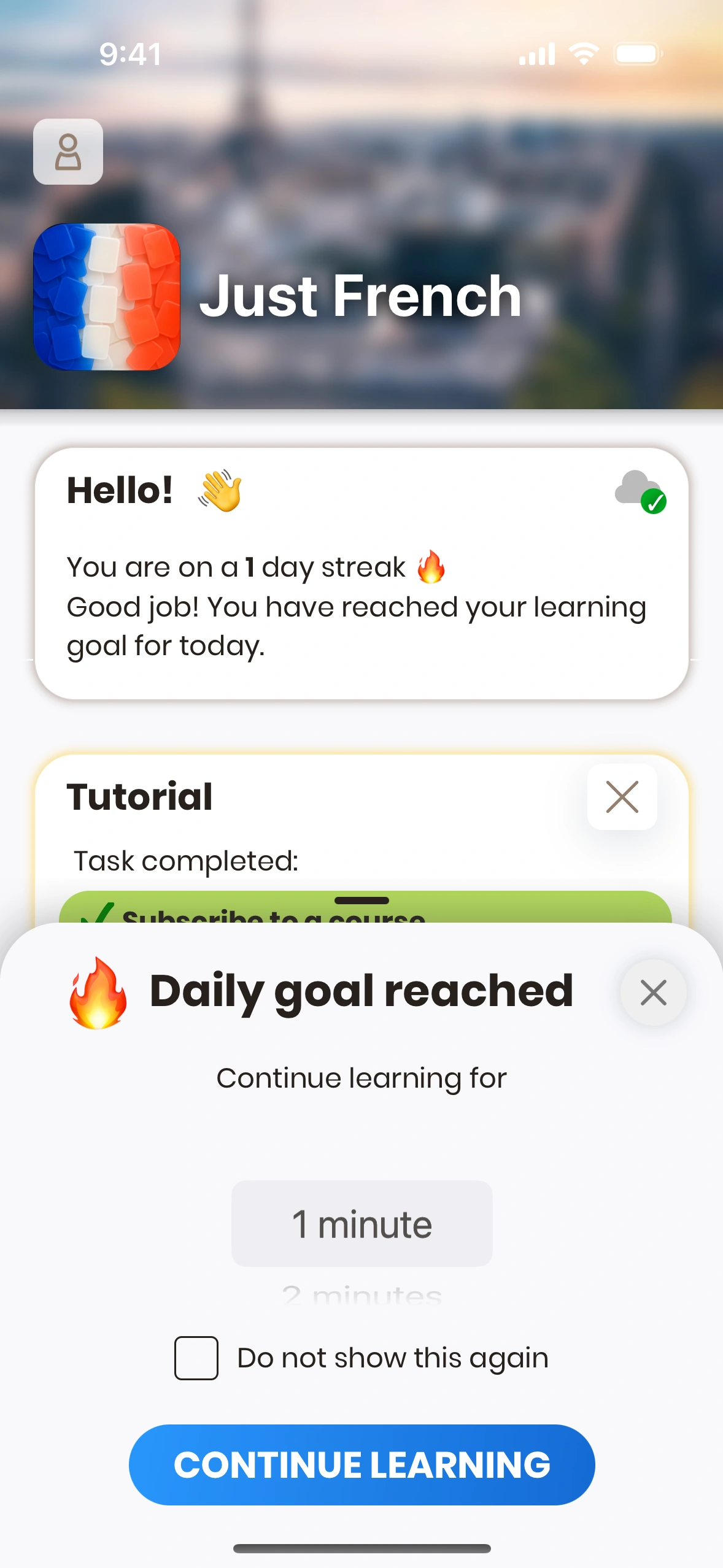Viewport: 723px width, 1568px height.
Task: Select 2 minutes in the picker
Action: click(x=361, y=1295)
